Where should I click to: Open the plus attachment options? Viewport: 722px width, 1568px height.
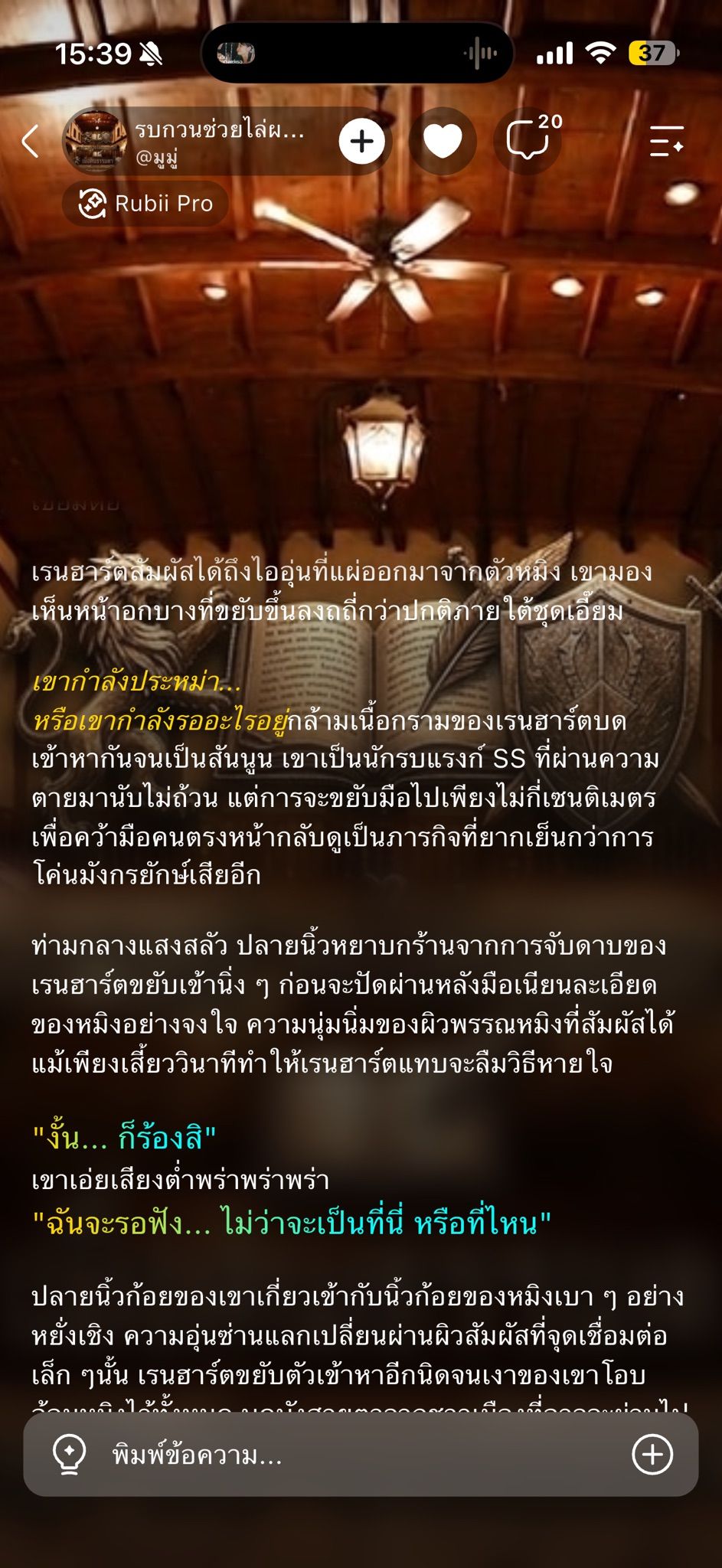[652, 1455]
